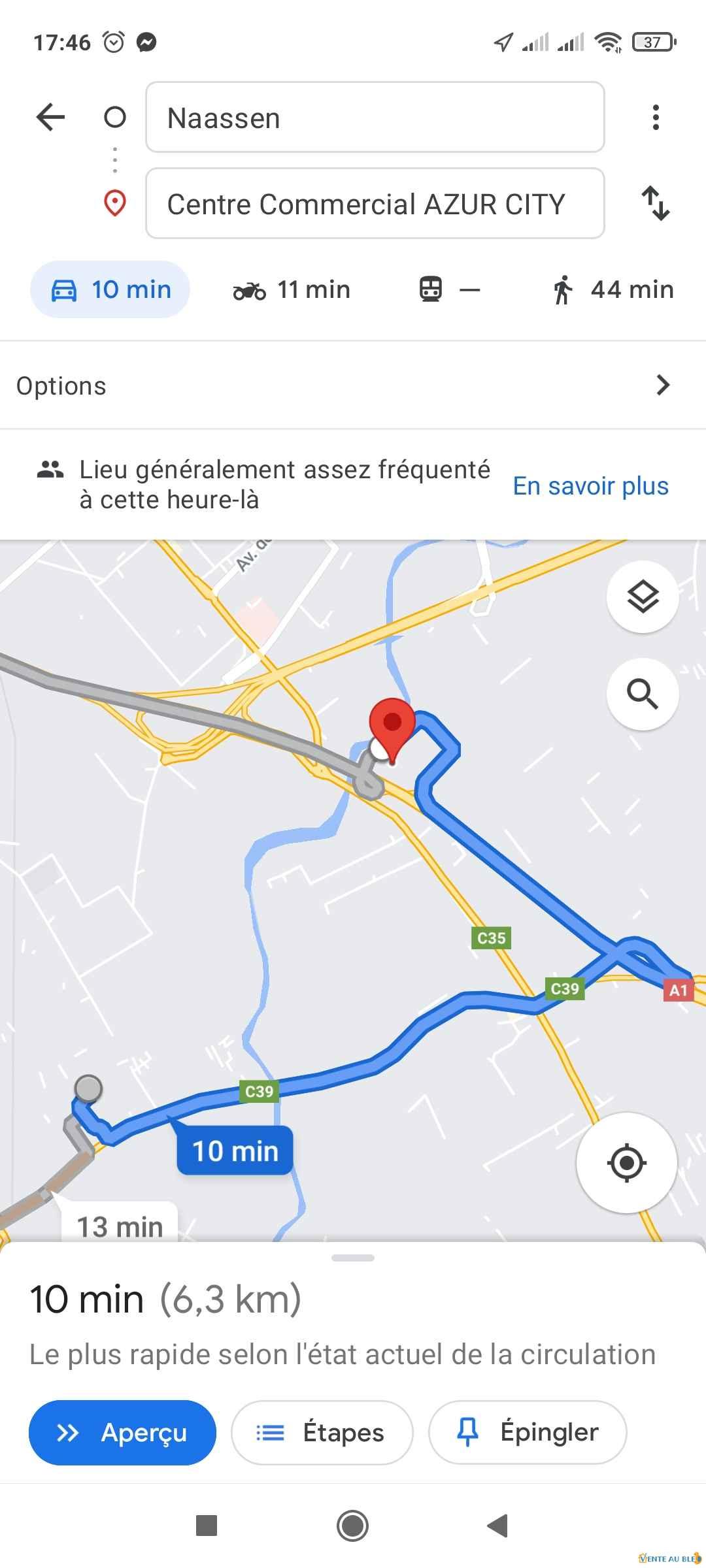Screen dimensions: 706x1568
Task: Edit the Naassen starting point field
Action: tap(375, 118)
